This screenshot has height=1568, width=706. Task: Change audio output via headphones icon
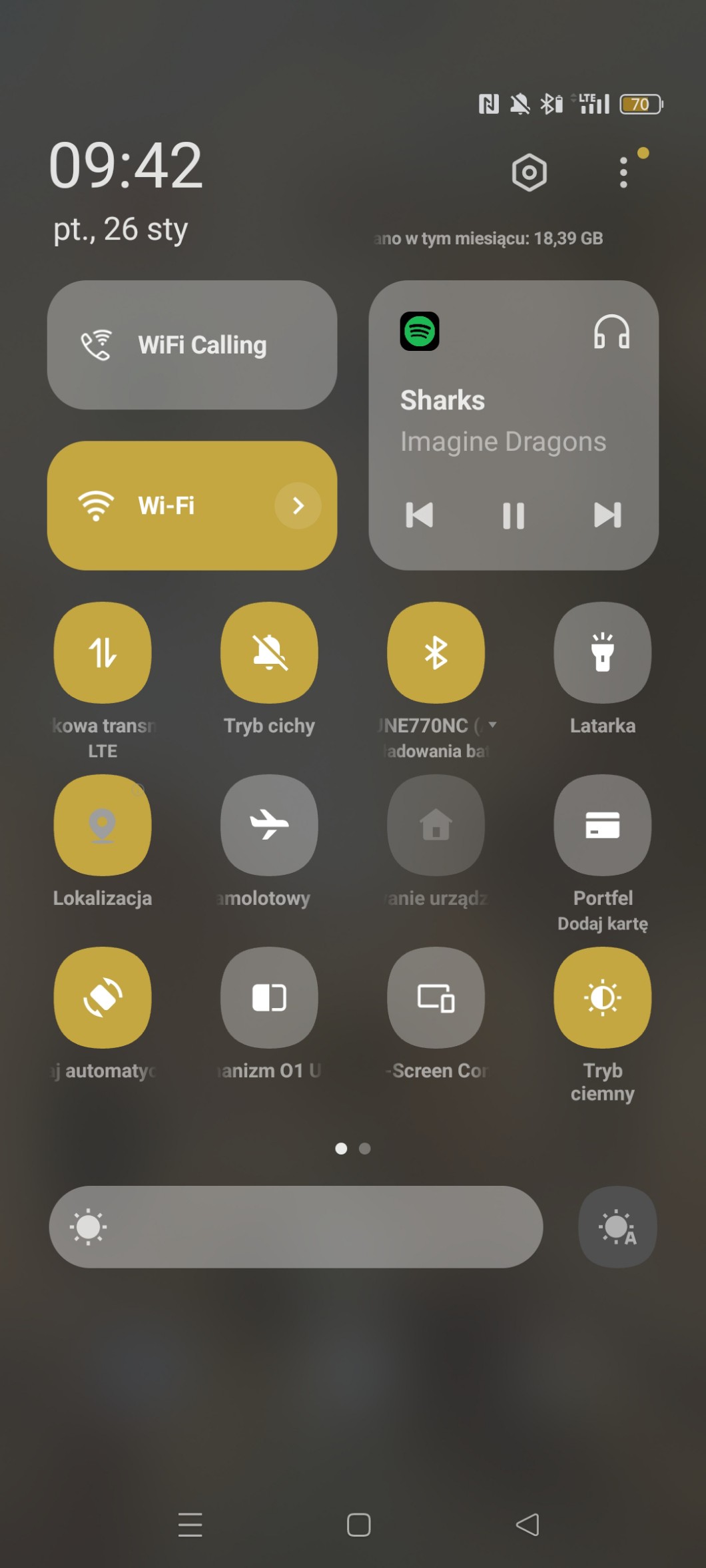(x=611, y=332)
